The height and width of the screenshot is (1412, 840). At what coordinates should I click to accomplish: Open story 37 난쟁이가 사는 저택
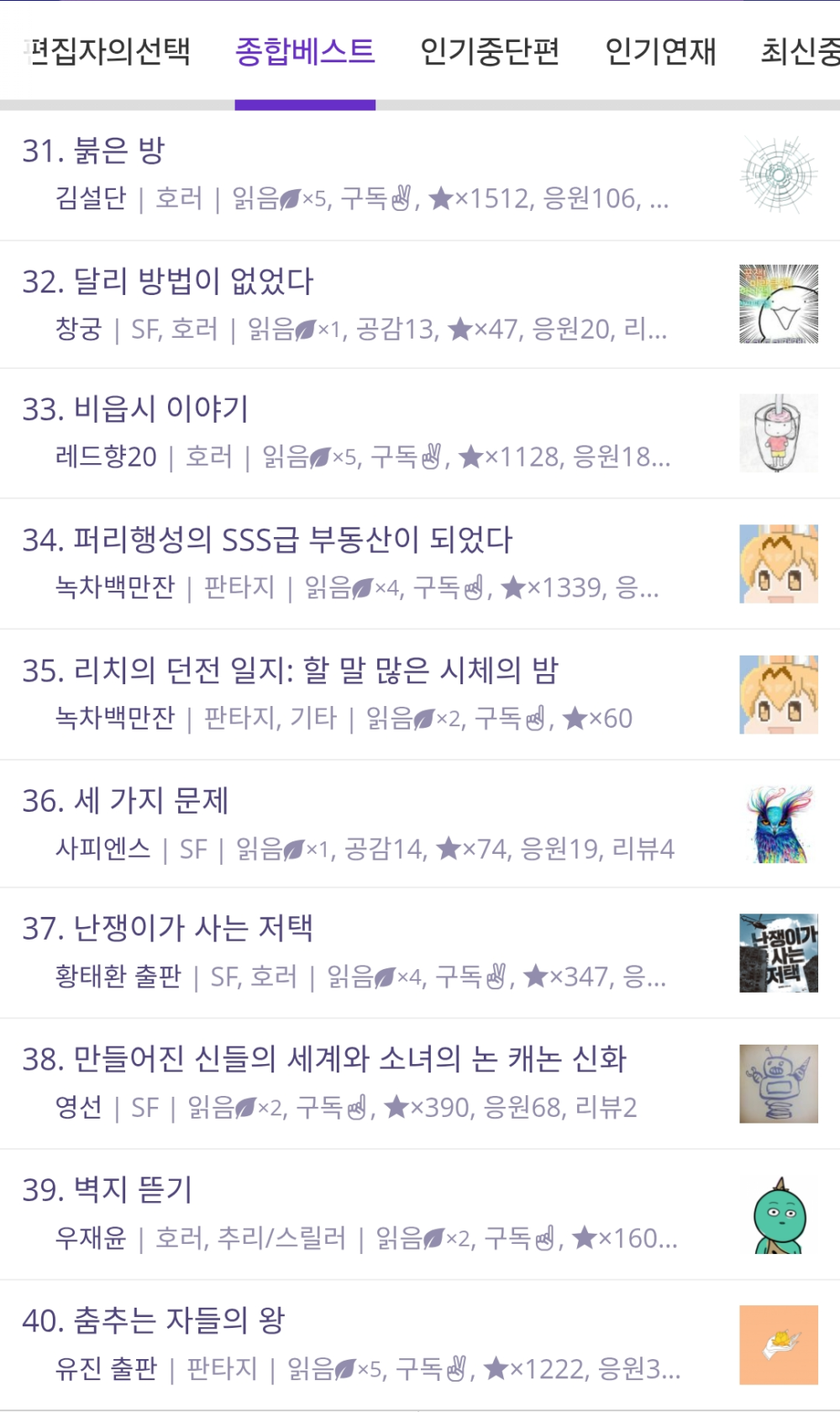[x=168, y=929]
